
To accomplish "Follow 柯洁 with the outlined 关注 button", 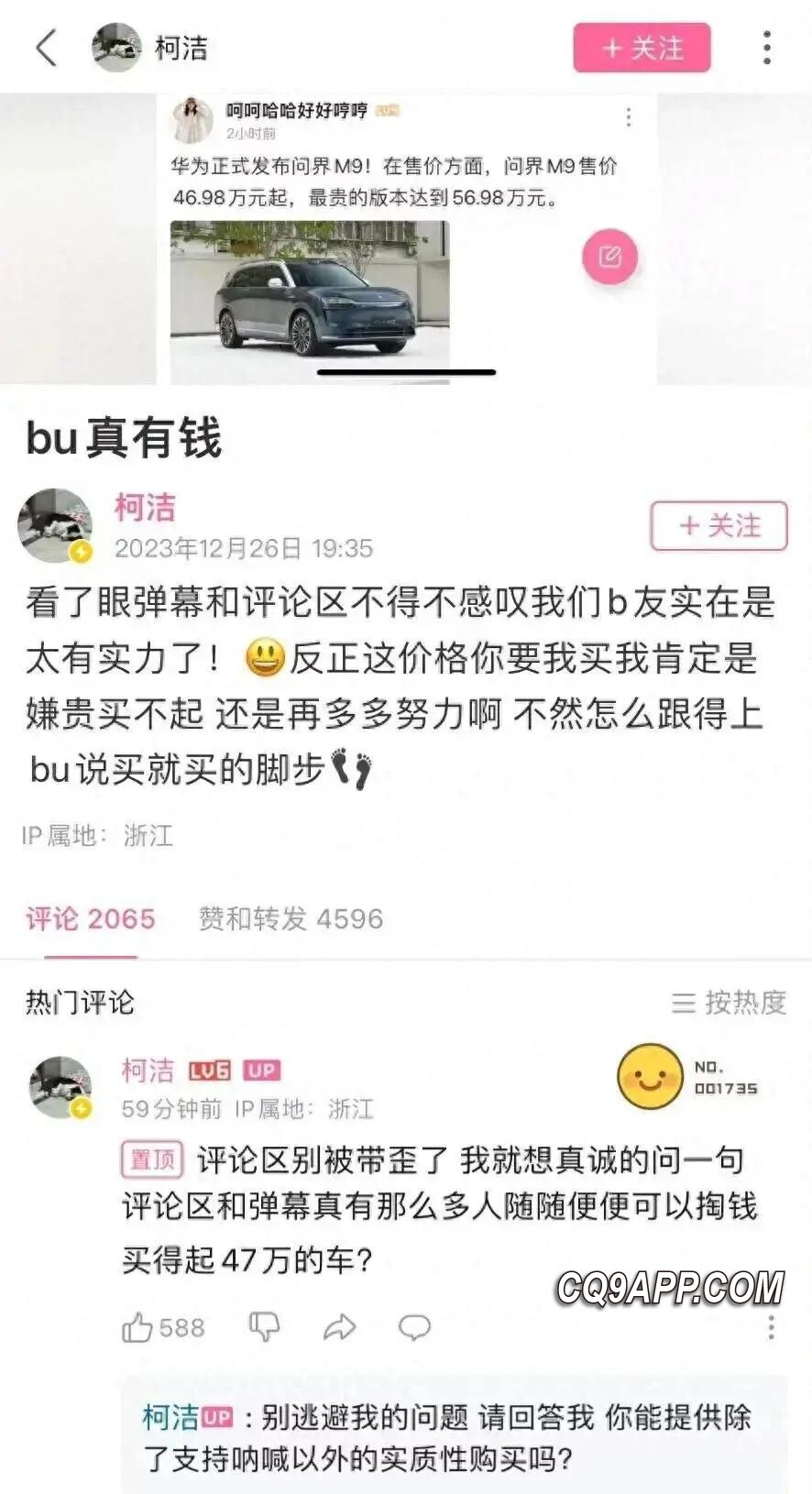I will click(719, 526).
